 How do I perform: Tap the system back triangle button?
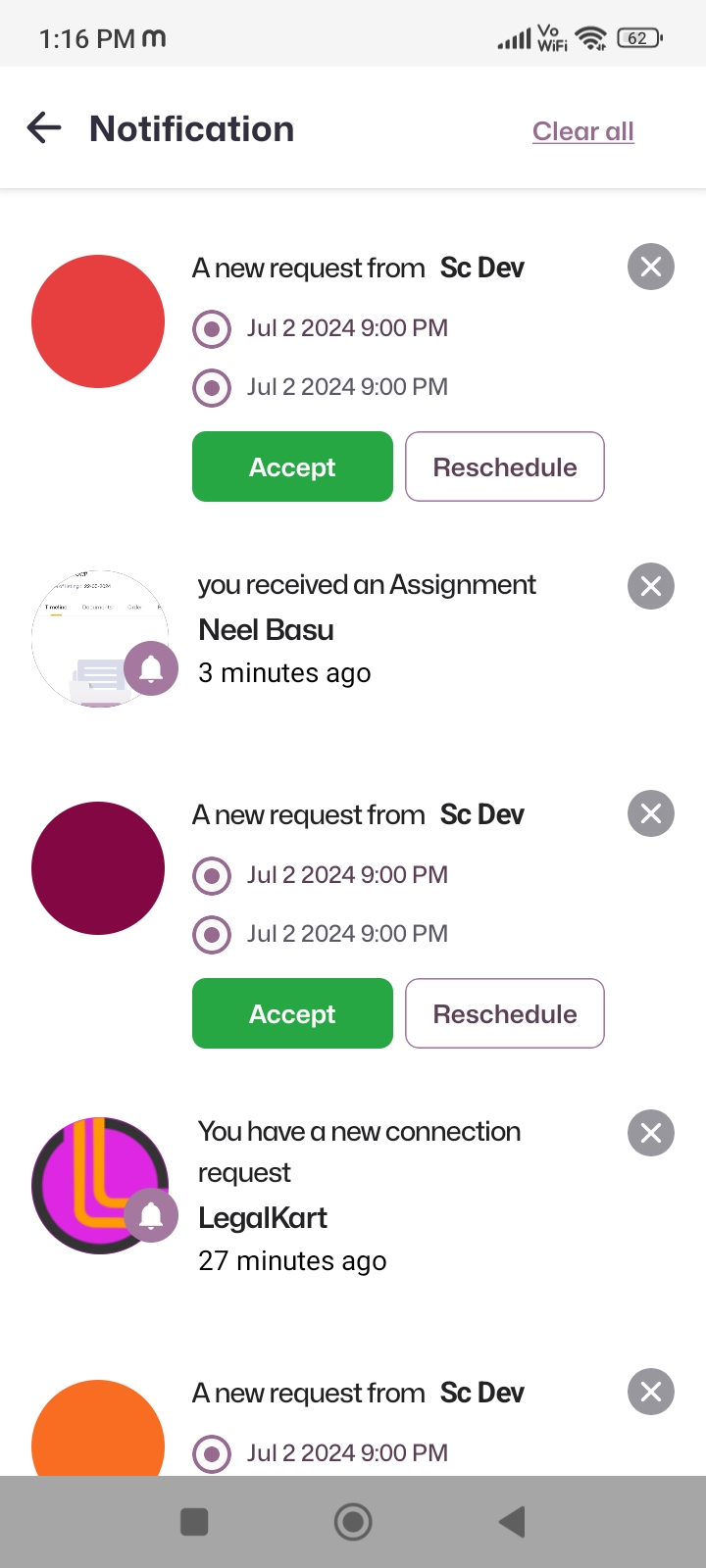tap(512, 1522)
